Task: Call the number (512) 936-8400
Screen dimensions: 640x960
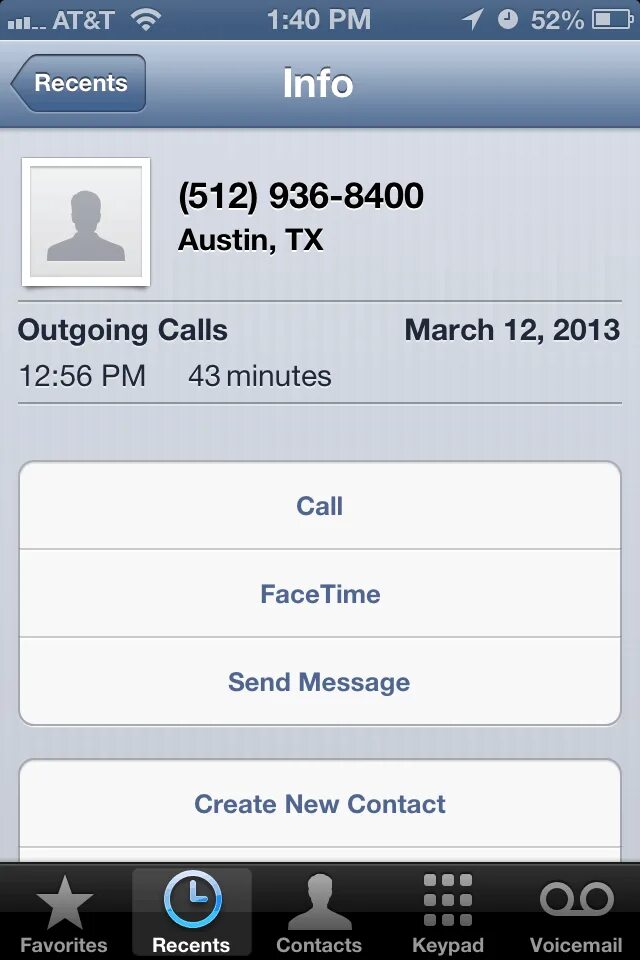Action: pos(320,506)
